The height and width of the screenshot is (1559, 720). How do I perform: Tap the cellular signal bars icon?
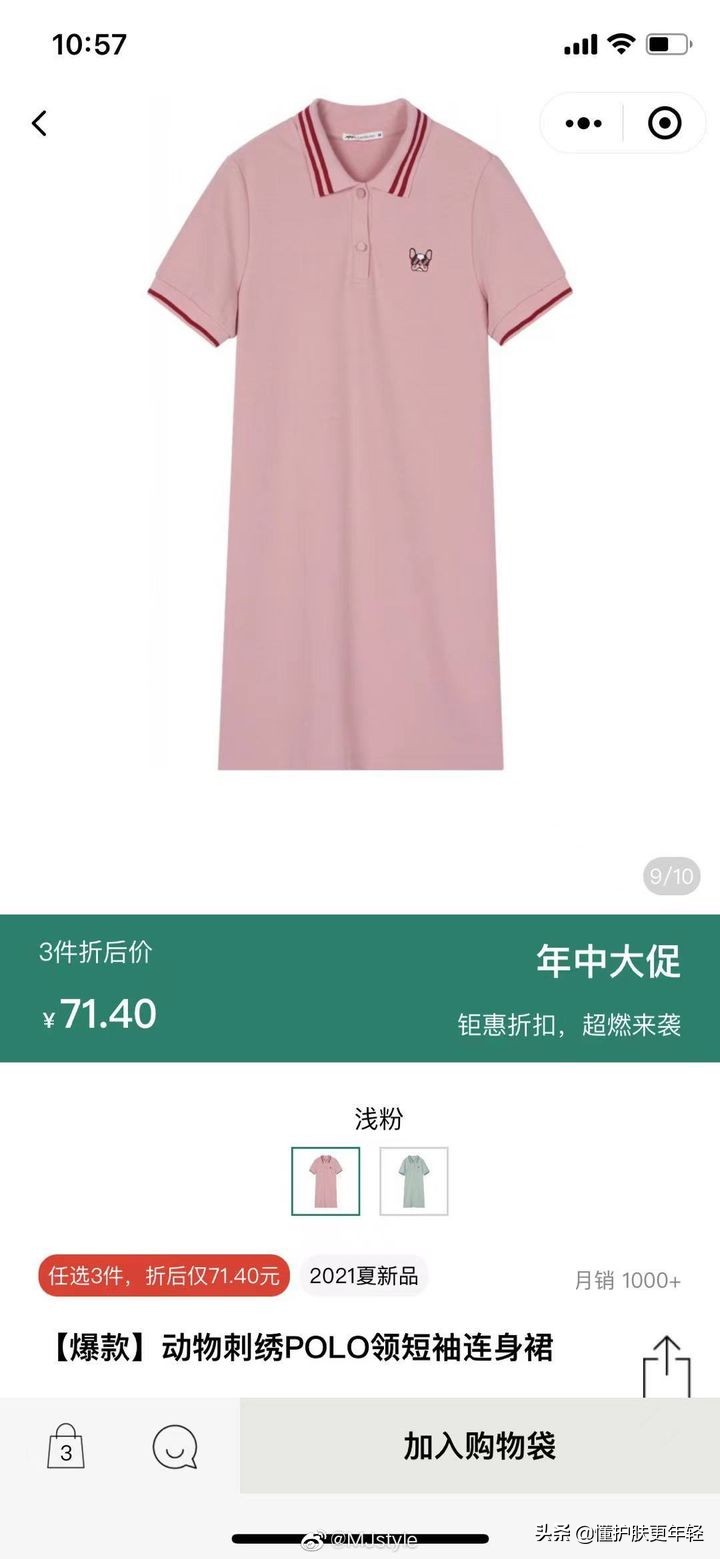click(x=582, y=43)
